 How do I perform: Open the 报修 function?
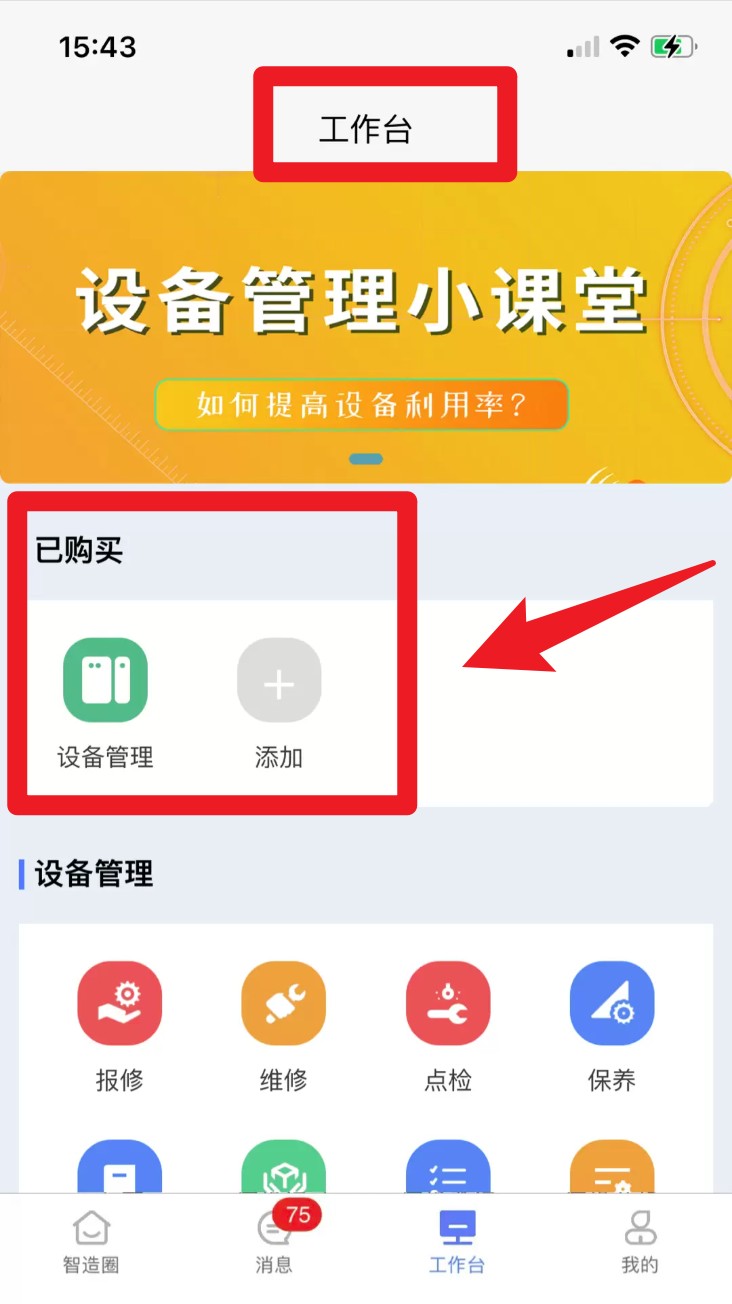point(119,1004)
